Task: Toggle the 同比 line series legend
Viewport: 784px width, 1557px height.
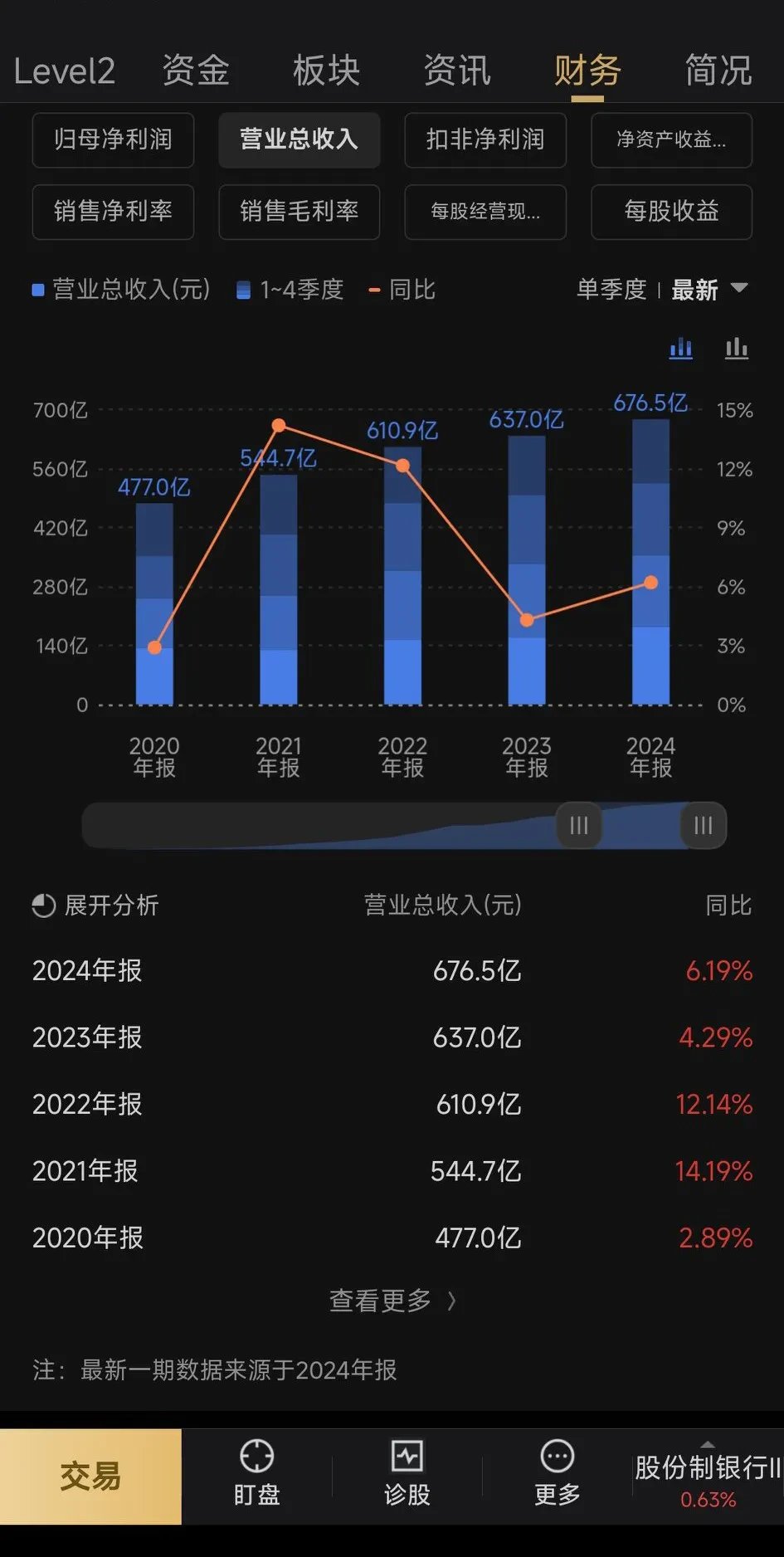Action: [402, 290]
